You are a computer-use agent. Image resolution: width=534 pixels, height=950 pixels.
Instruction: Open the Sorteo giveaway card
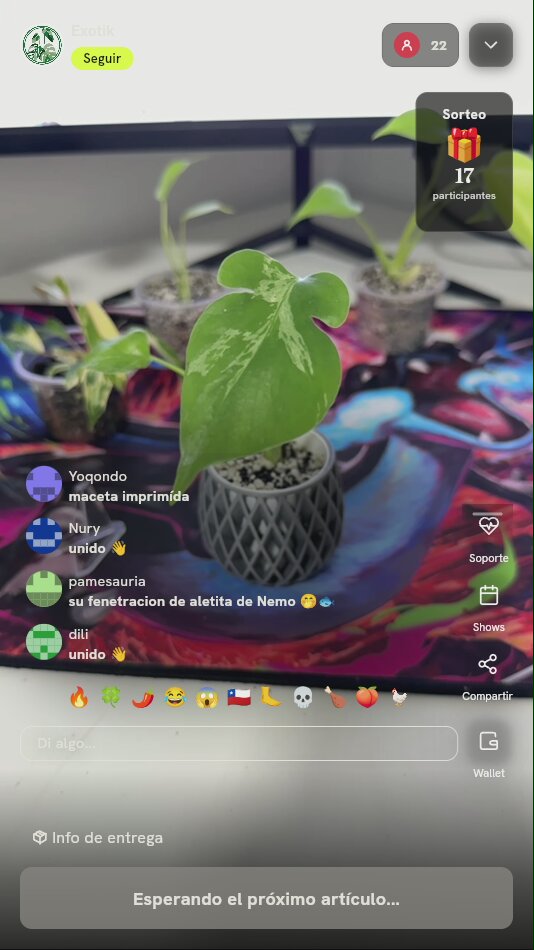coord(464,162)
